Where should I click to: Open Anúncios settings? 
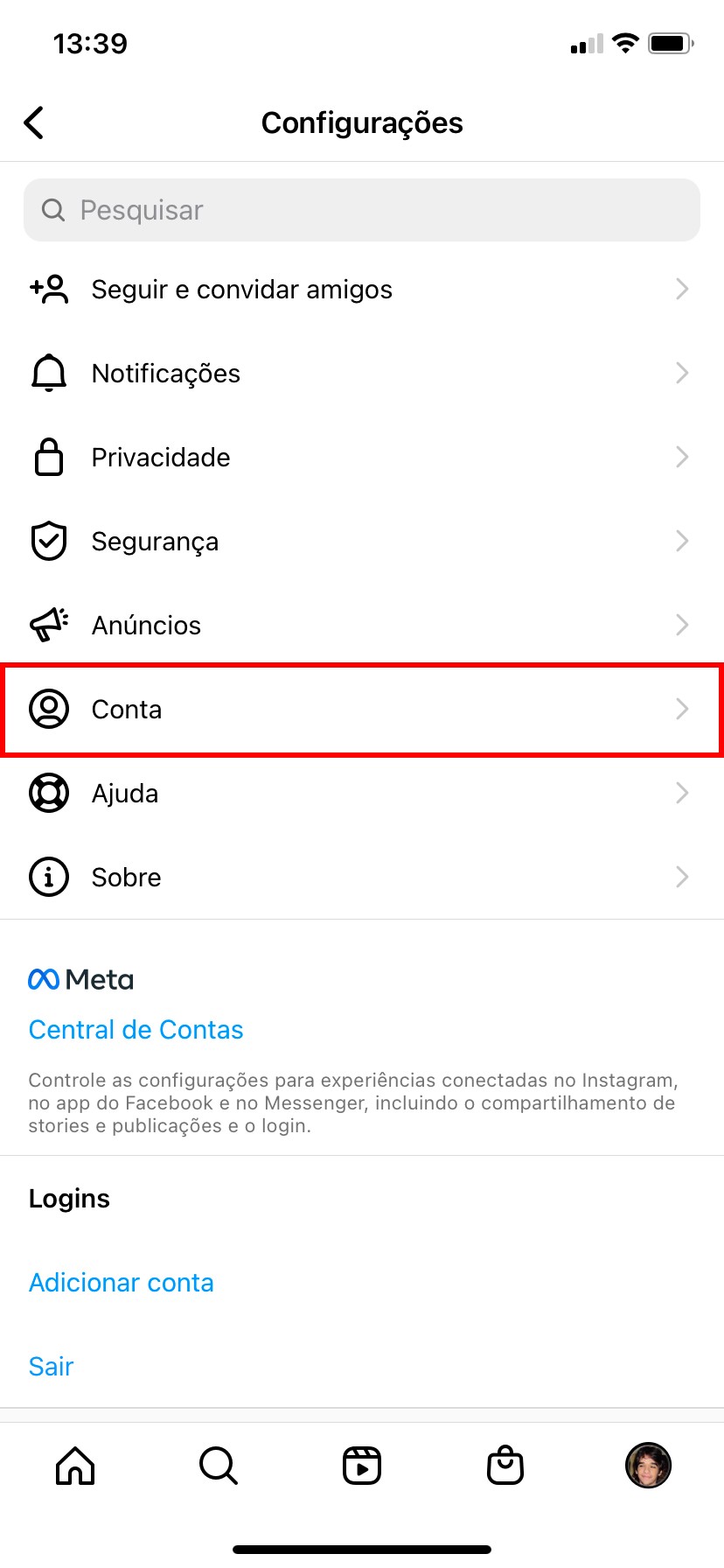tap(362, 626)
